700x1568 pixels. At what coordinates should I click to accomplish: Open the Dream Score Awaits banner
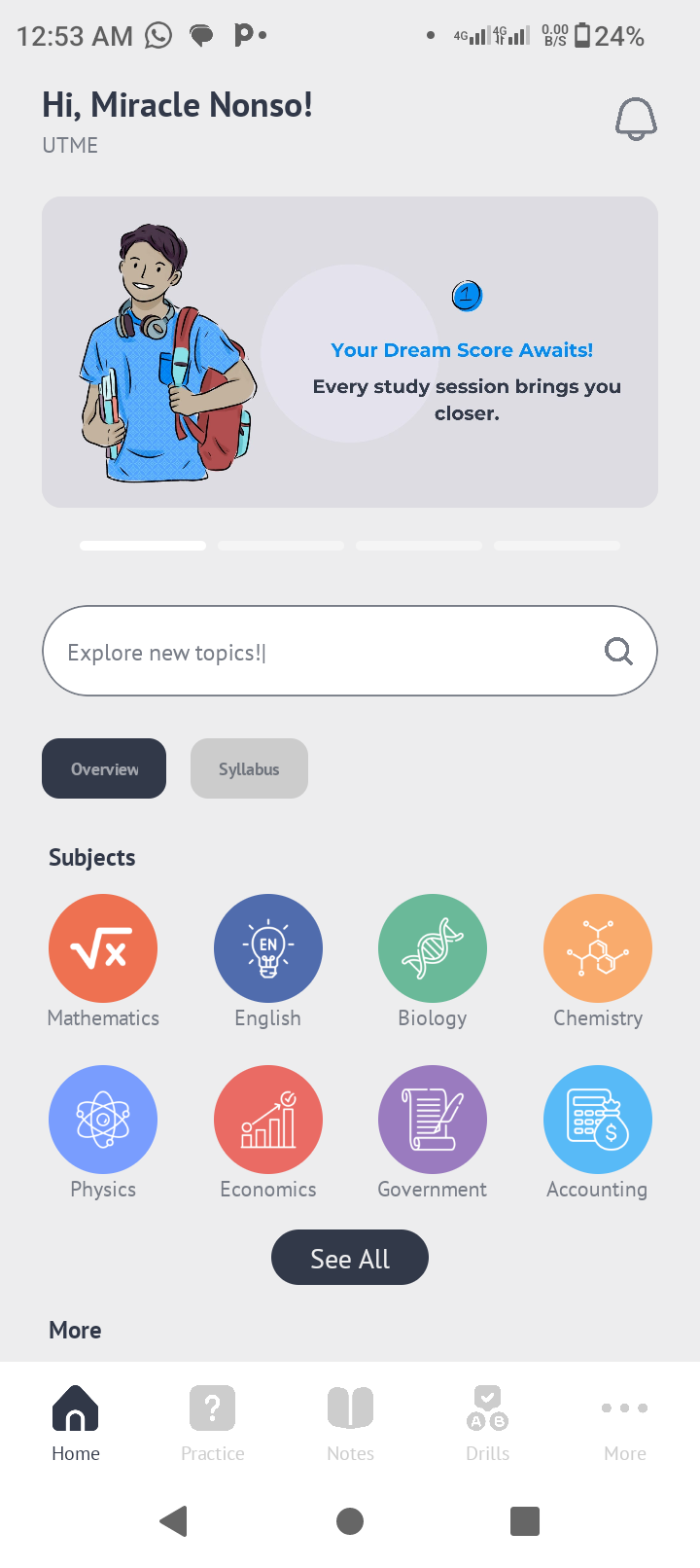[350, 352]
